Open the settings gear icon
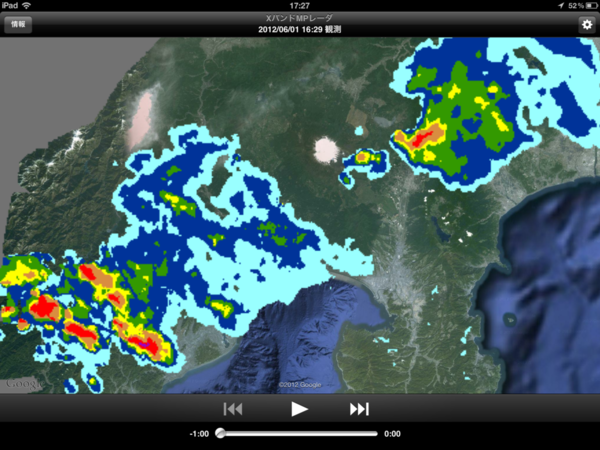600x450 pixels. 586,25
